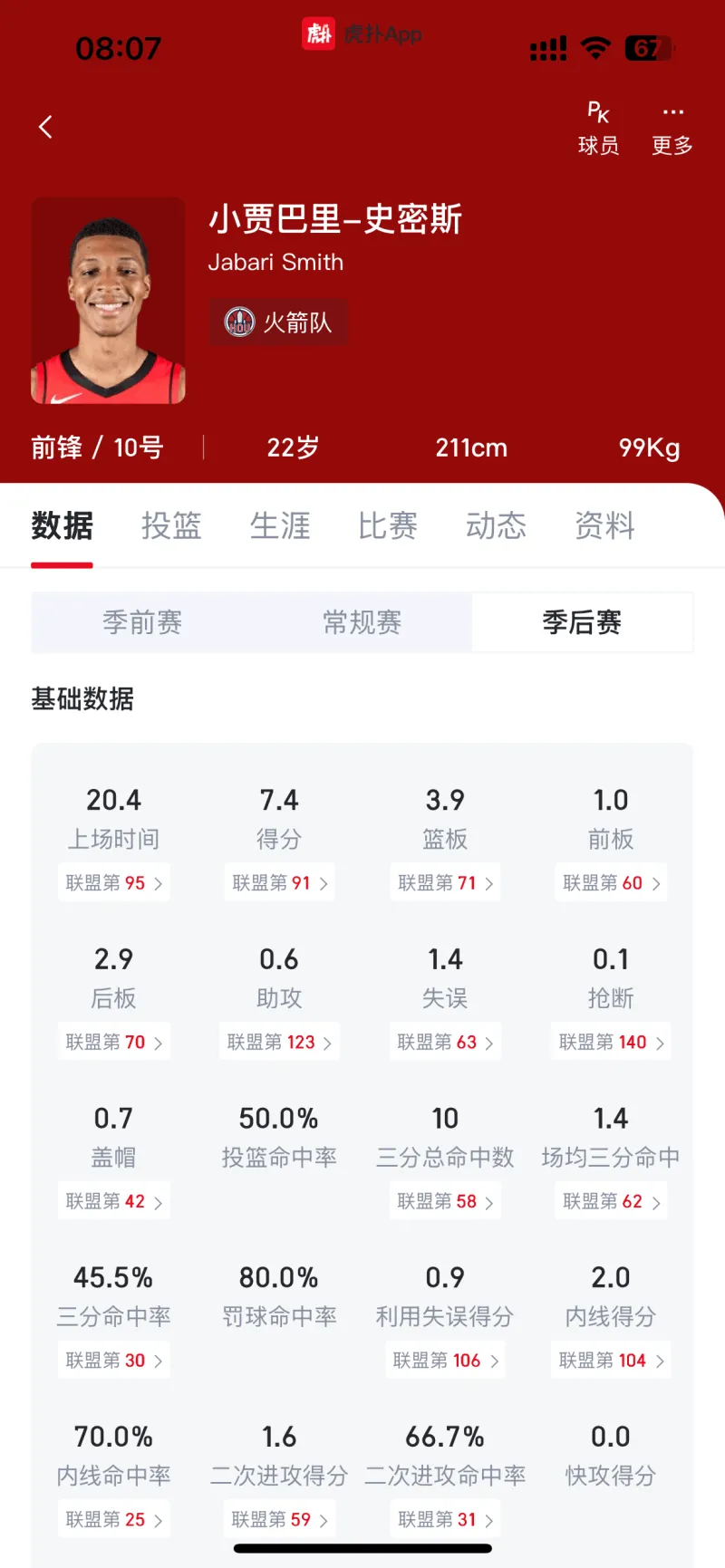Open league rank 140 under 抢断
The height and width of the screenshot is (1568, 725).
tap(611, 1043)
